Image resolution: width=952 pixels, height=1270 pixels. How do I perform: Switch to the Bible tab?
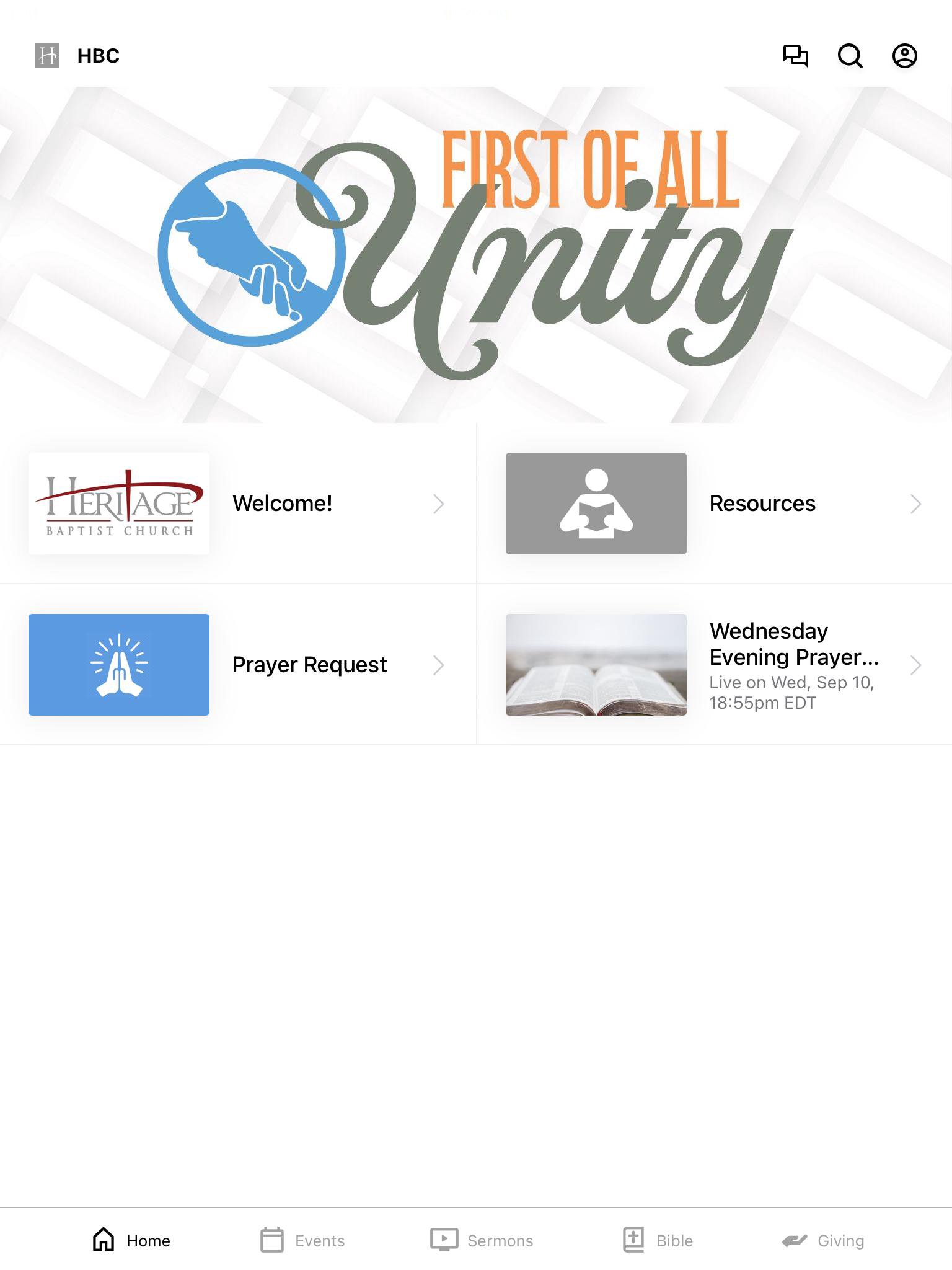click(x=658, y=1240)
